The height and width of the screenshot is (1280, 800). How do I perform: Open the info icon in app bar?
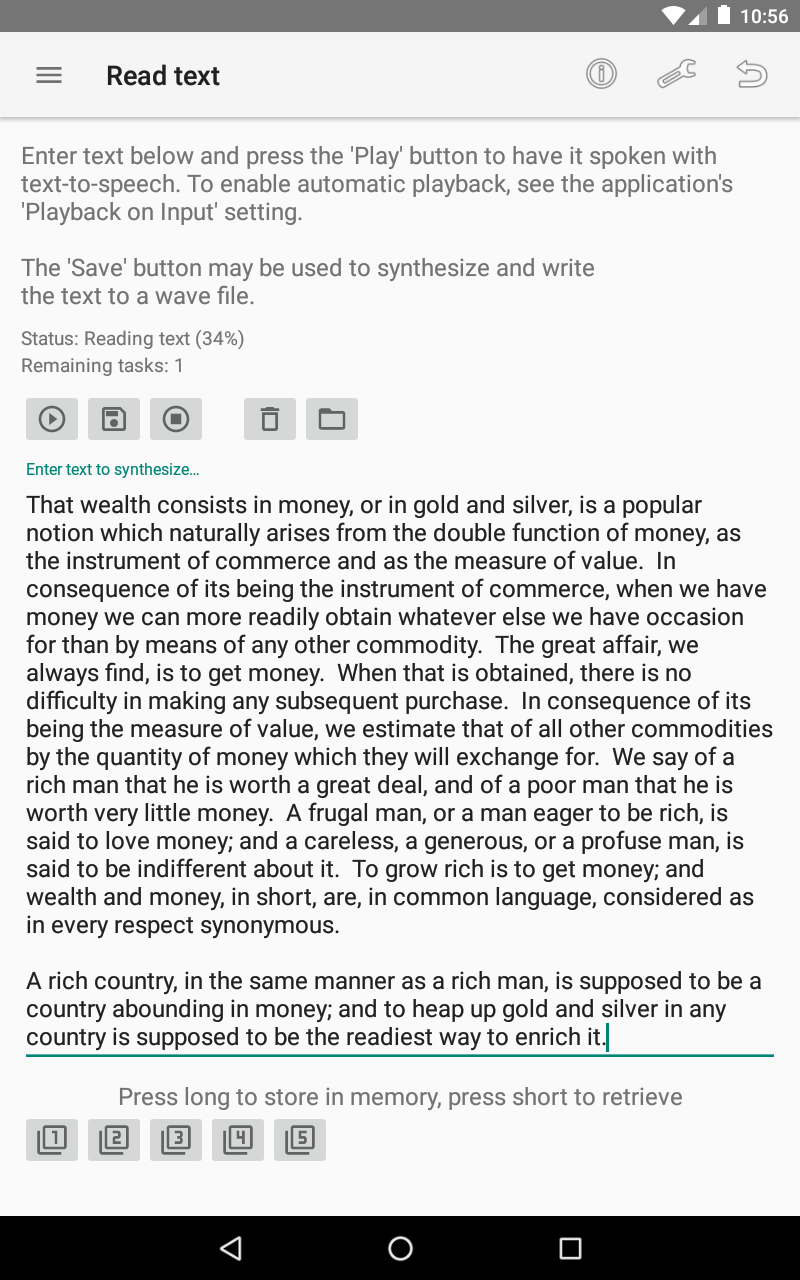coord(601,74)
